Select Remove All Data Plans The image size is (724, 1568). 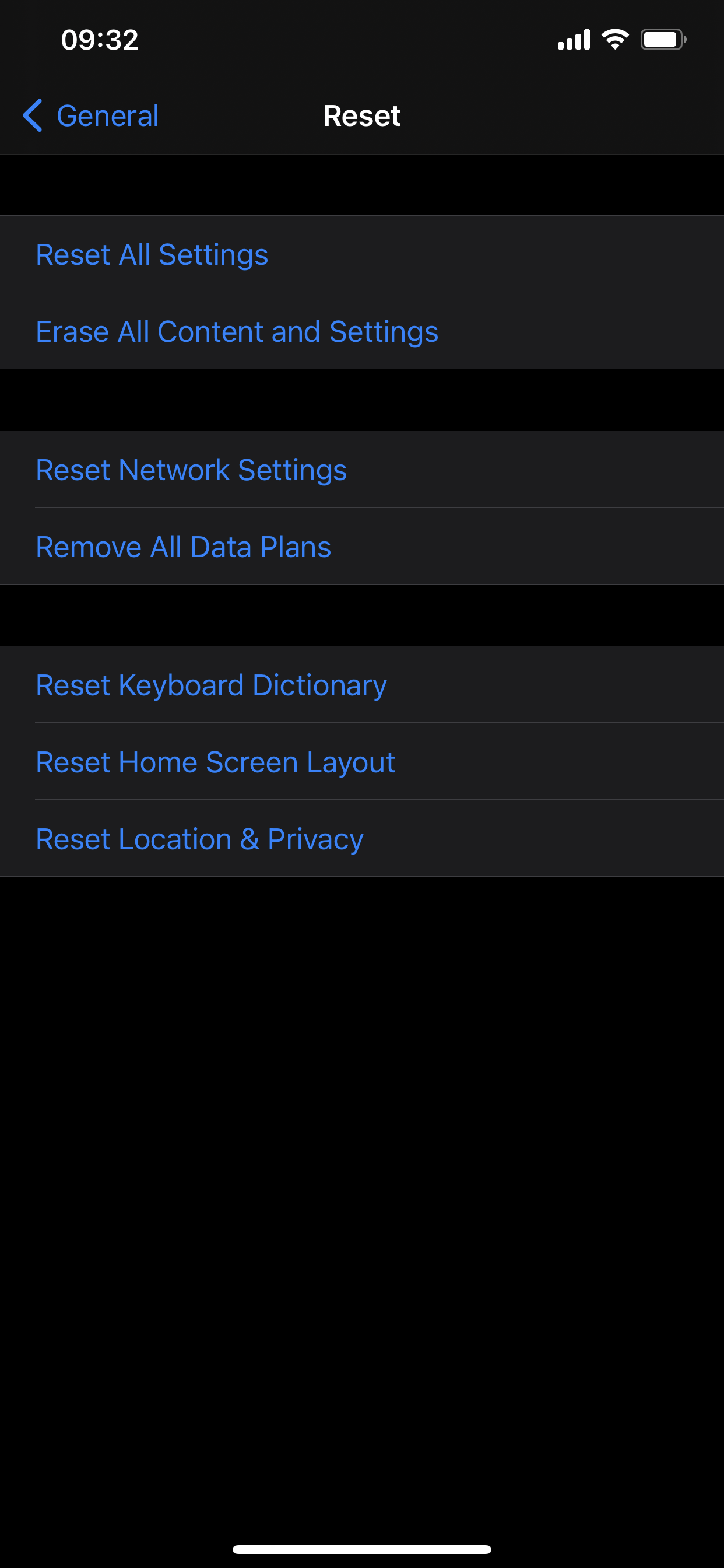point(184,547)
